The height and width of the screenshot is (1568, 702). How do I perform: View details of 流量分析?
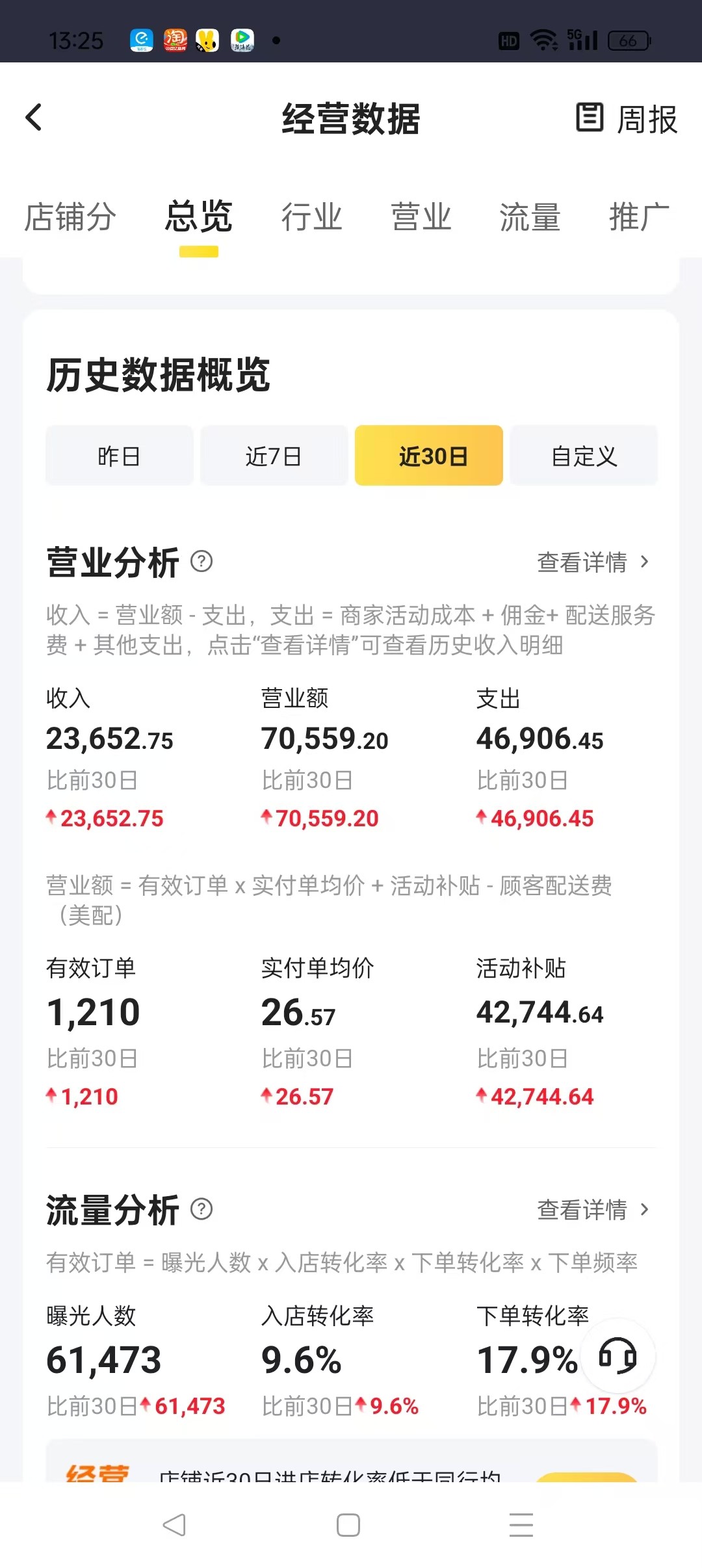593,1209
